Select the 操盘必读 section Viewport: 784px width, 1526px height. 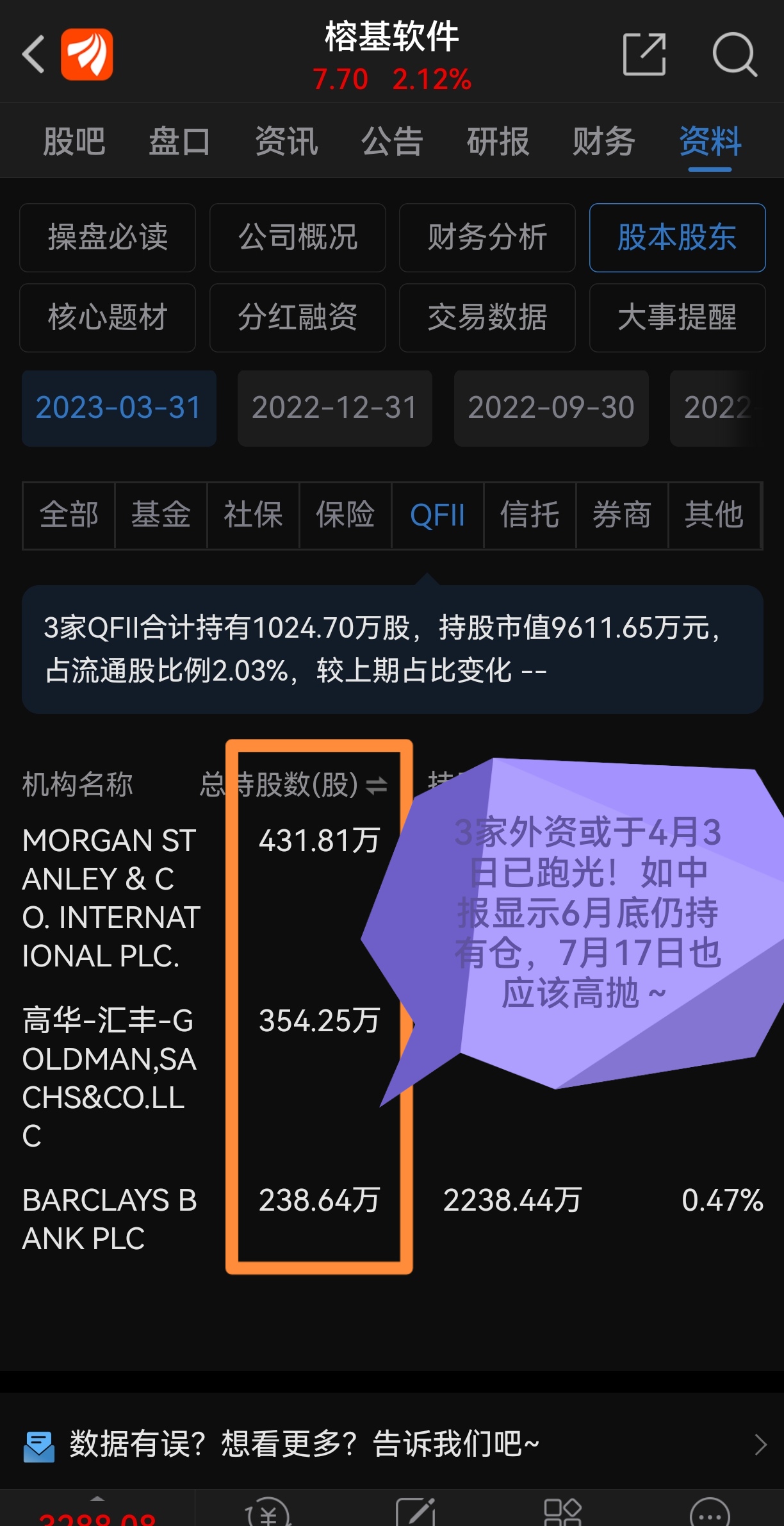click(108, 238)
